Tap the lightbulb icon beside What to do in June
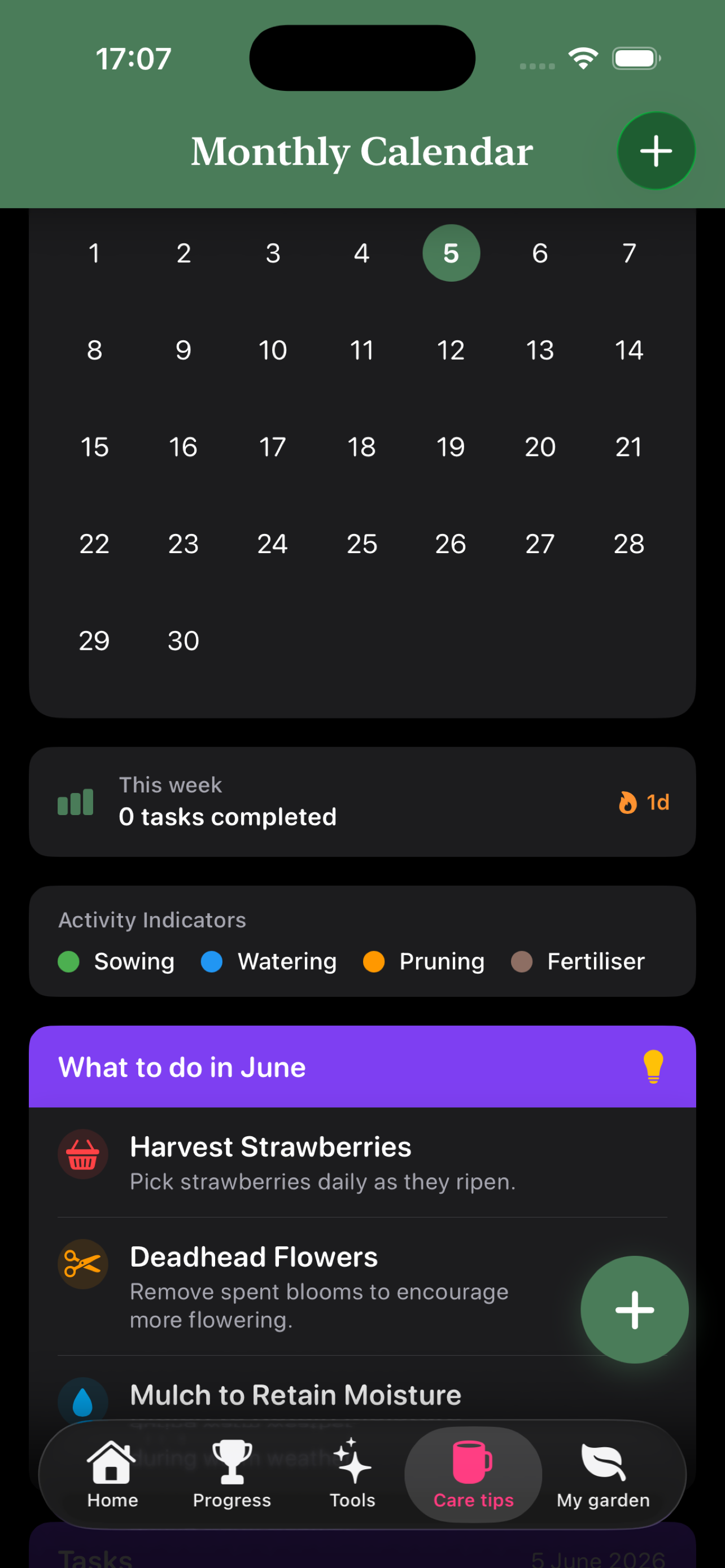The width and height of the screenshot is (725, 1568). (653, 1066)
